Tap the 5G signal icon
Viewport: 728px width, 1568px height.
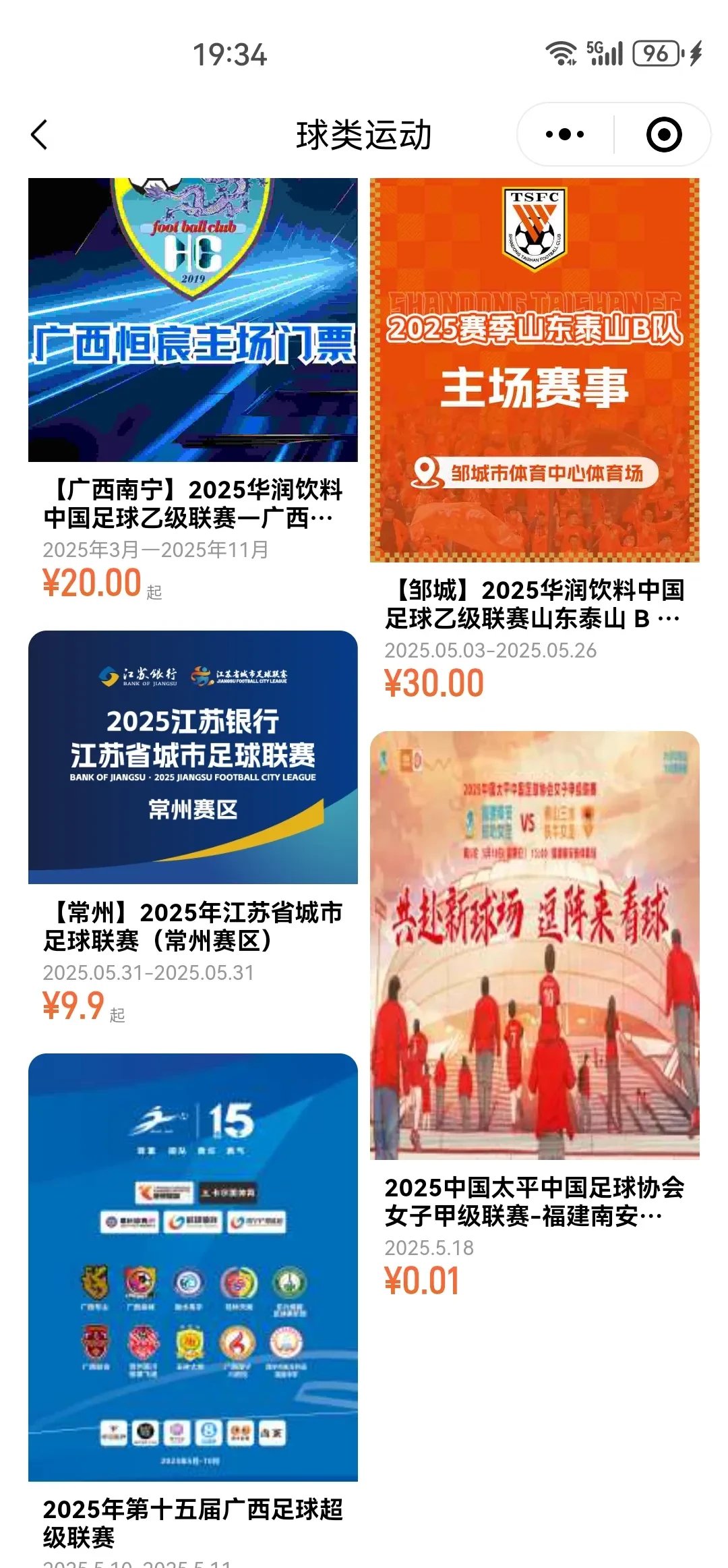point(605,53)
